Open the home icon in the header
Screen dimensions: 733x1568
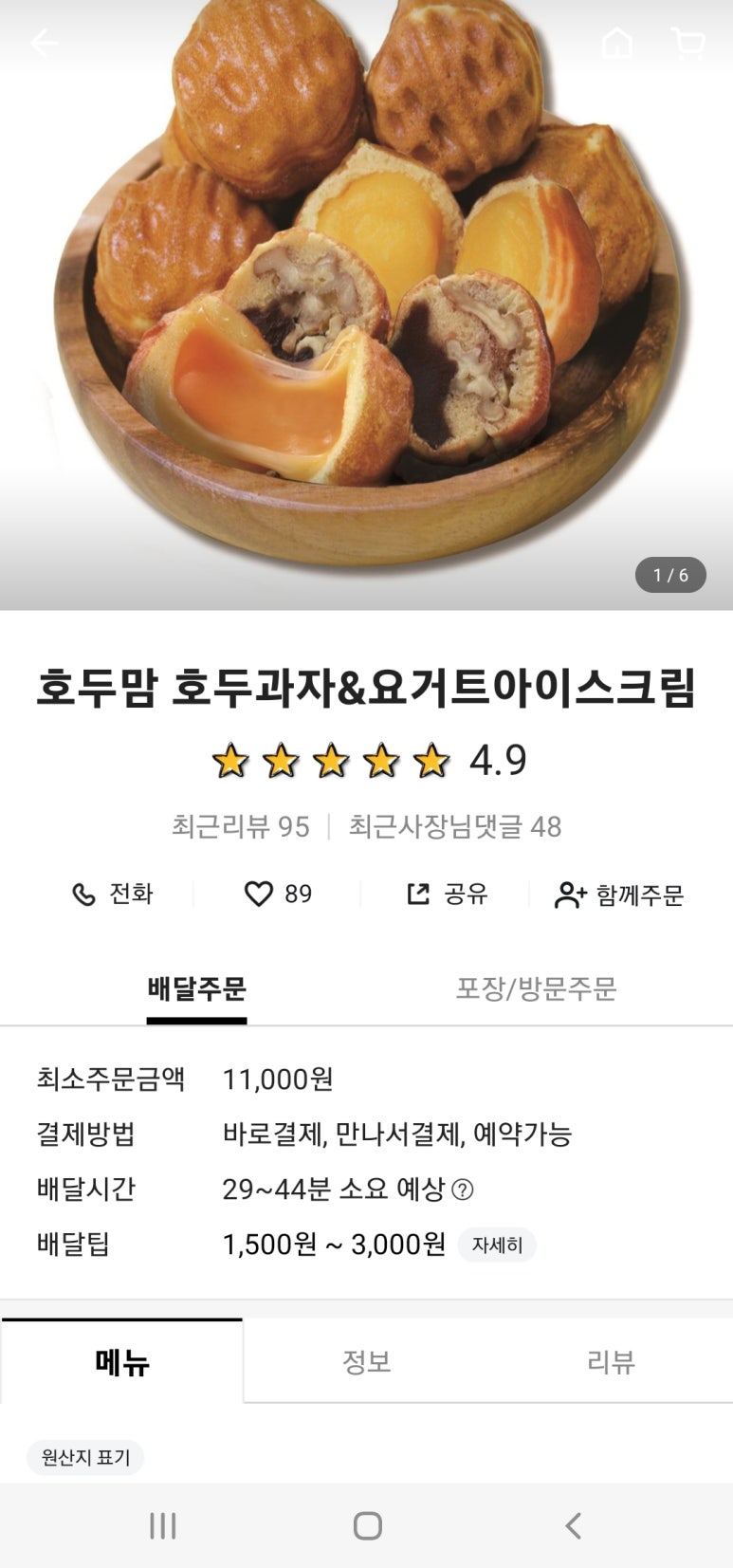coord(616,43)
